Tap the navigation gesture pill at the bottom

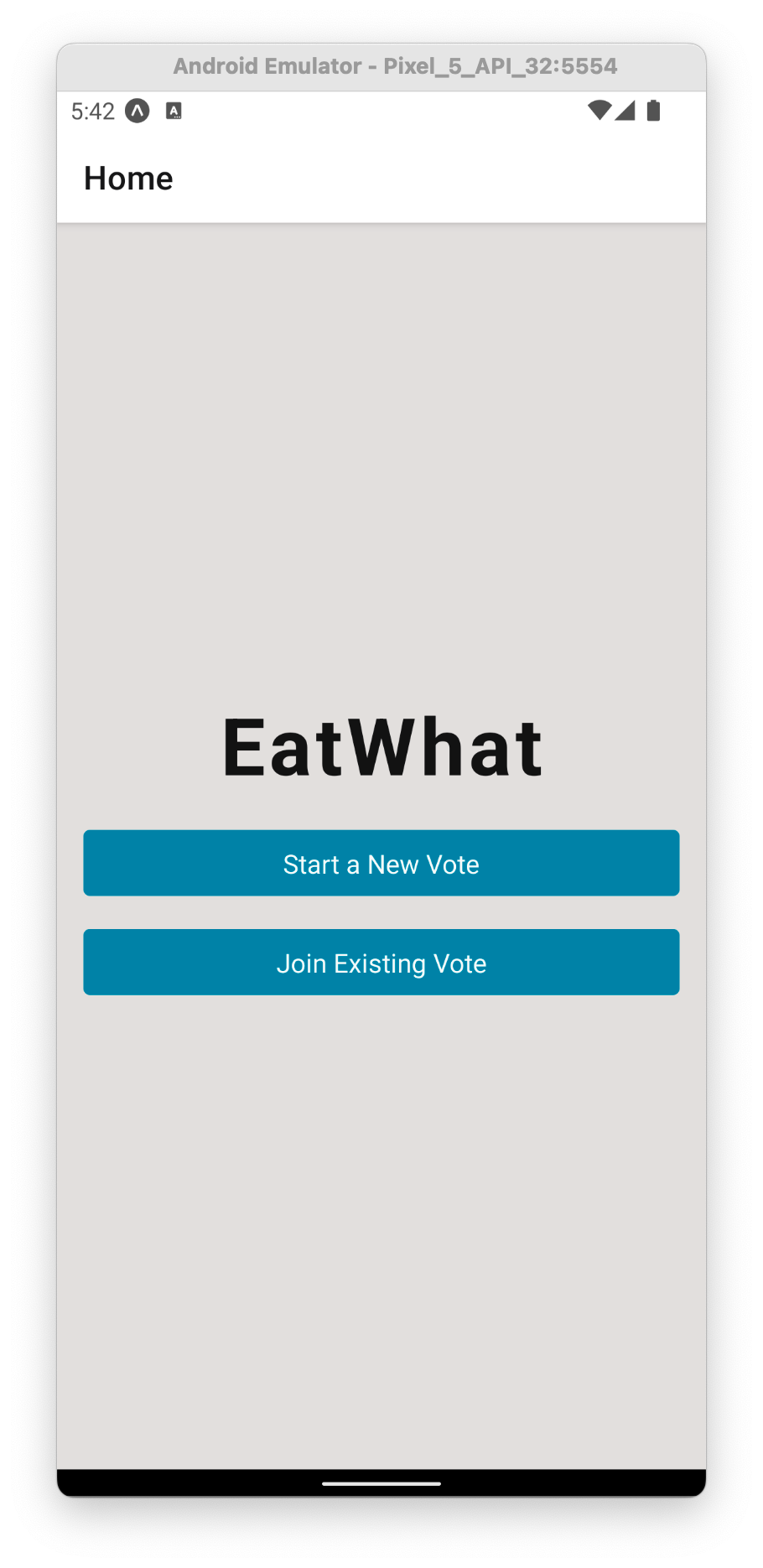click(381, 1482)
